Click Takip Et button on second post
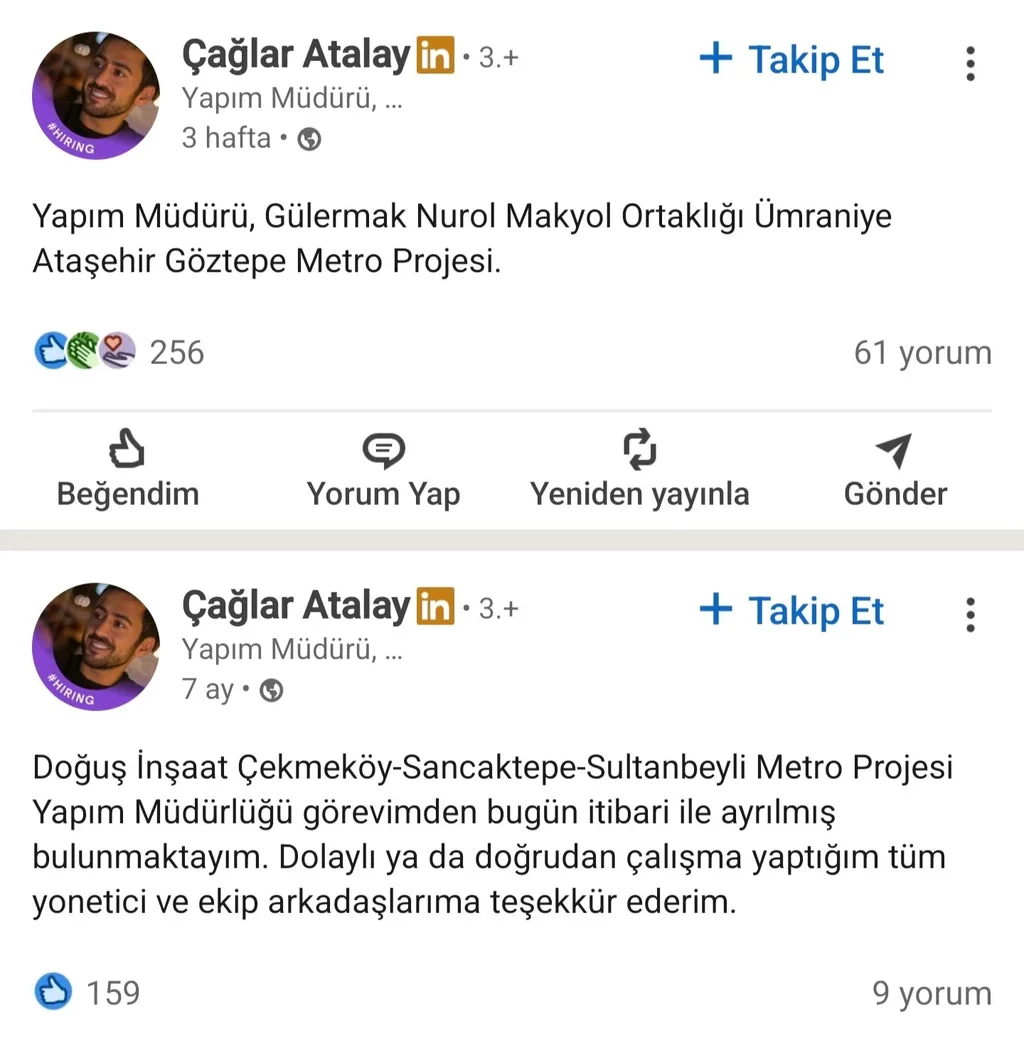The width and height of the screenshot is (1024, 1039). [x=791, y=611]
